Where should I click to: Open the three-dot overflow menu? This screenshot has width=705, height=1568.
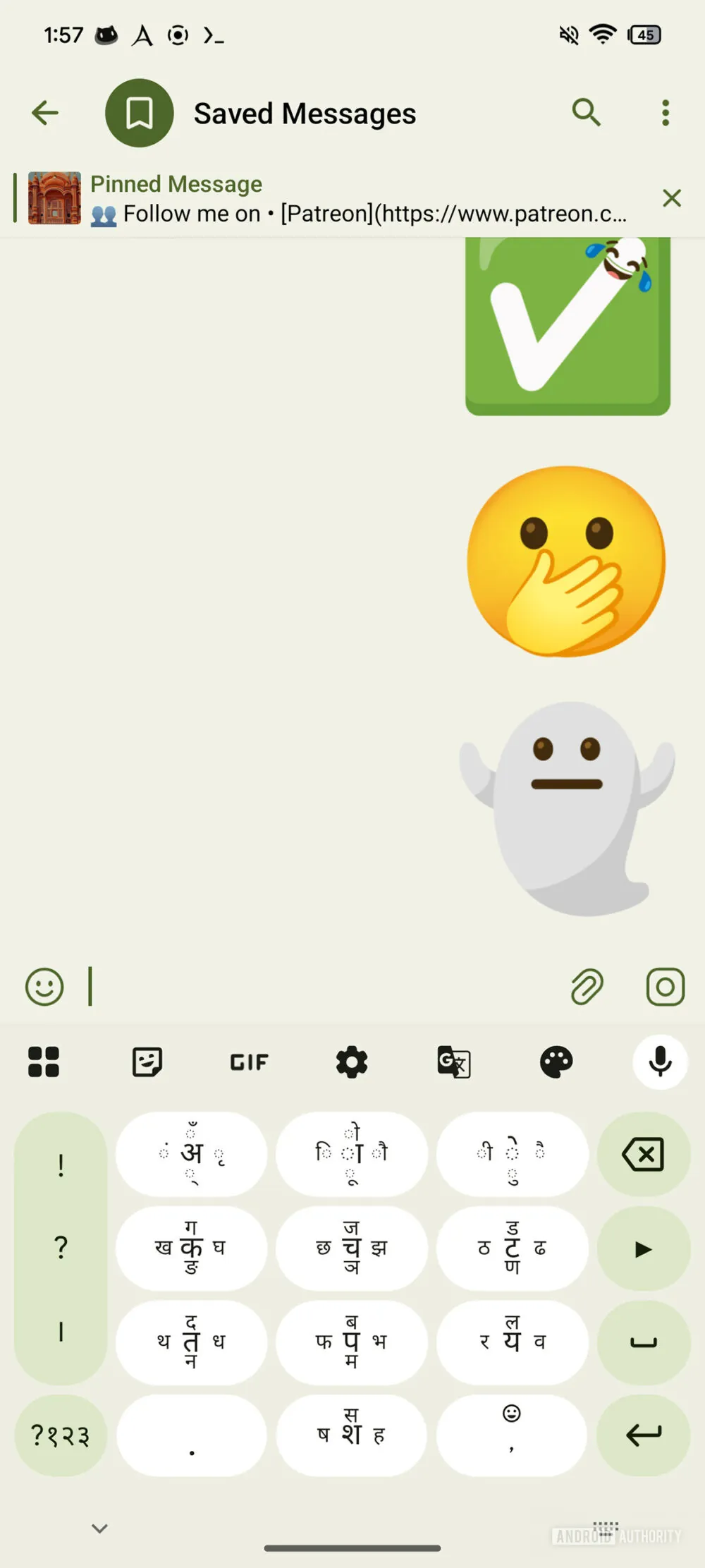[x=666, y=113]
